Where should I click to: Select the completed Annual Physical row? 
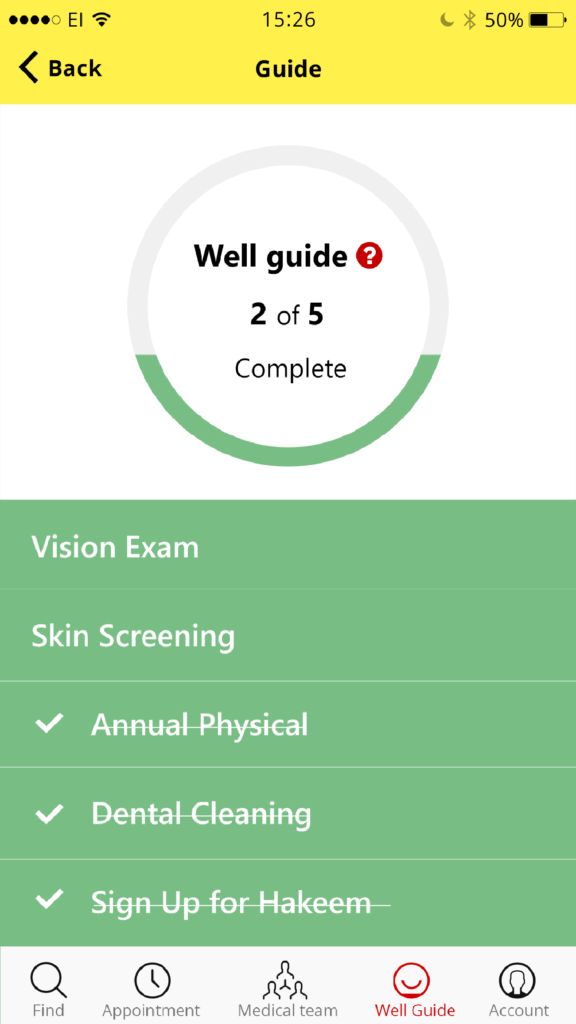coord(288,724)
